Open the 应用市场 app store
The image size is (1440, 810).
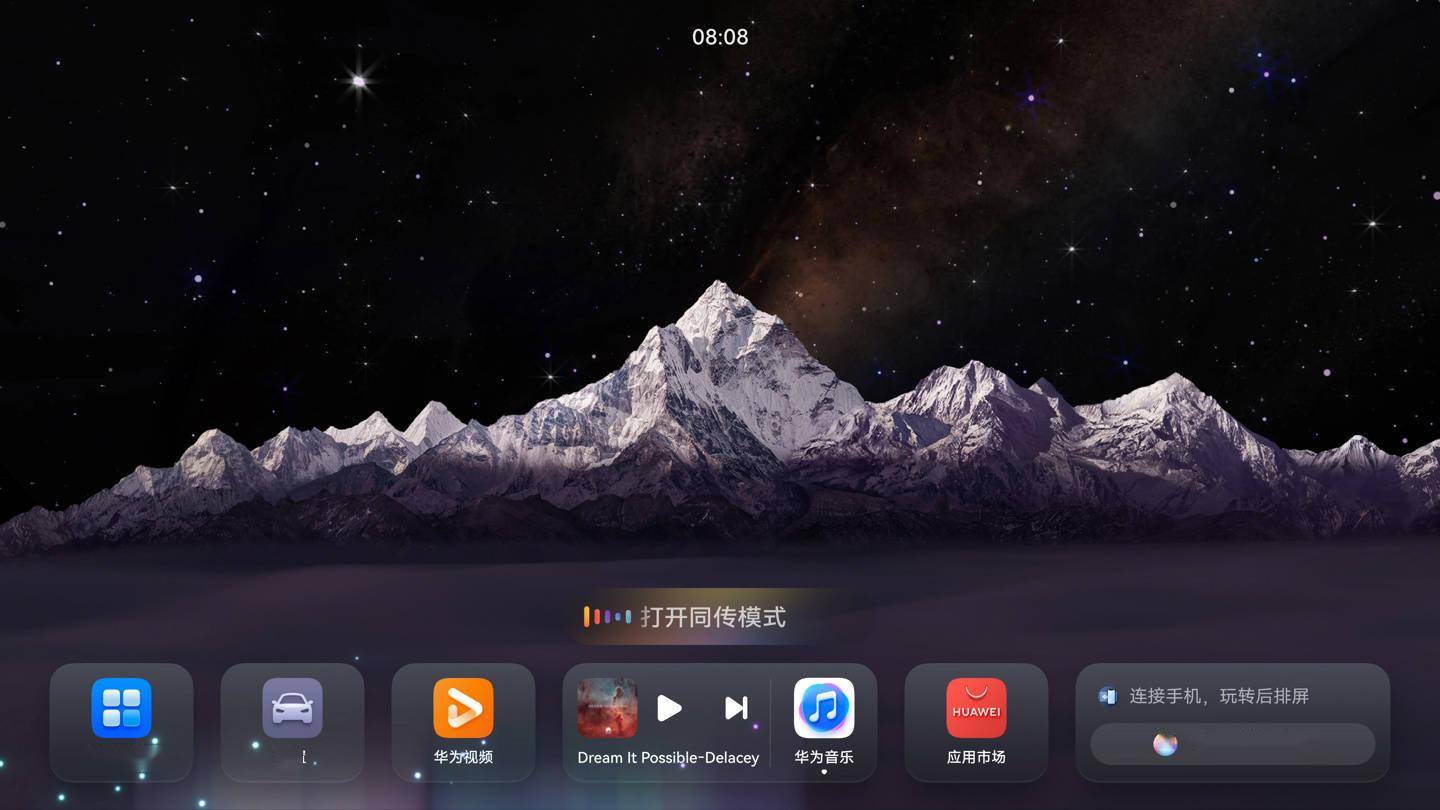pos(976,709)
